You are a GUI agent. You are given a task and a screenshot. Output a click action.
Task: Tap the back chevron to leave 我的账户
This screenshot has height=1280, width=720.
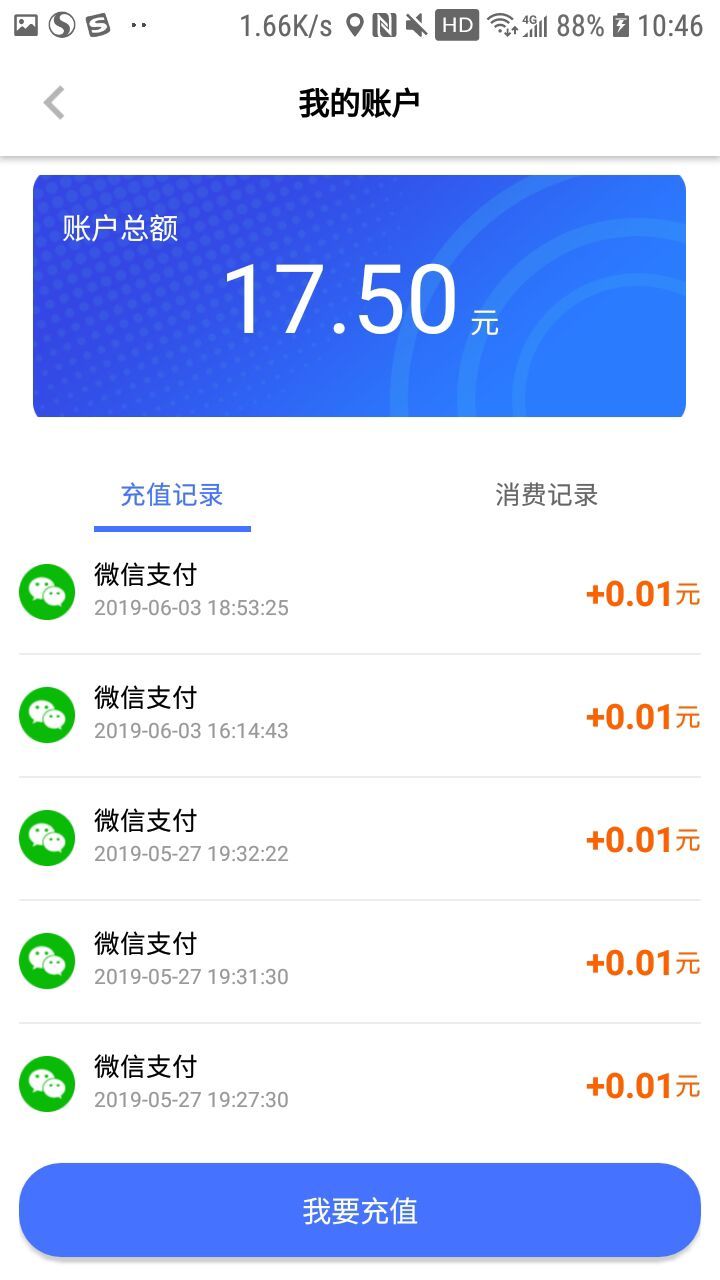click(x=55, y=102)
